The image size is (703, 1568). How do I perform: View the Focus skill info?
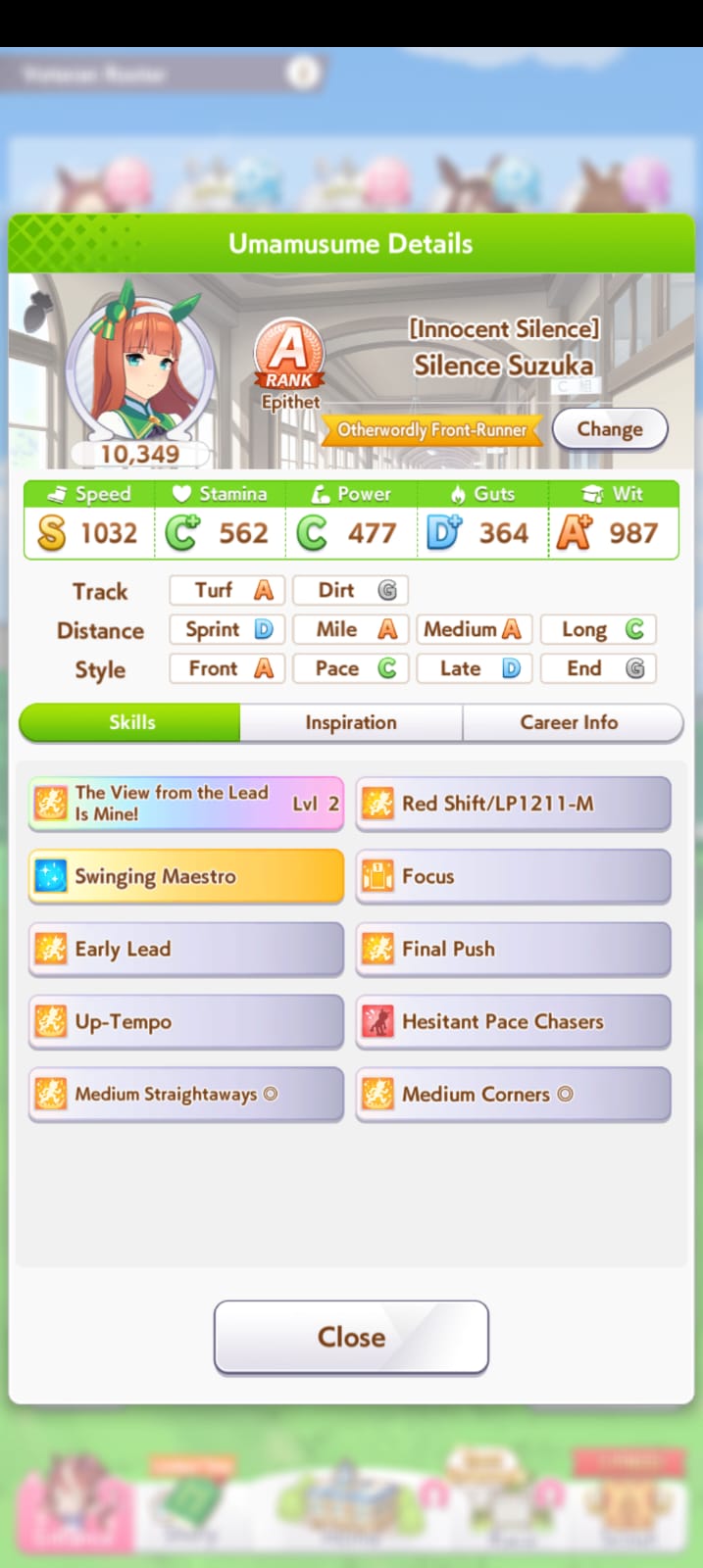coord(514,876)
